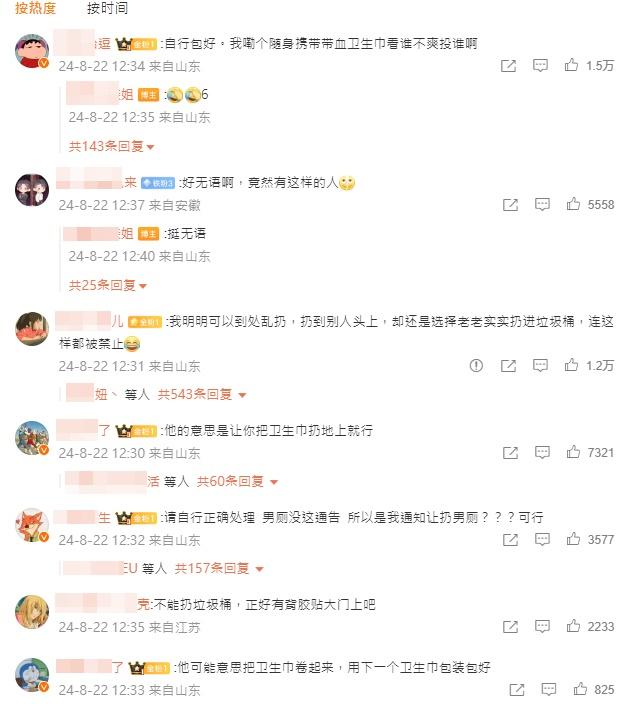Expand 共143条回复 replies
The height and width of the screenshot is (704, 629).
coord(111,146)
